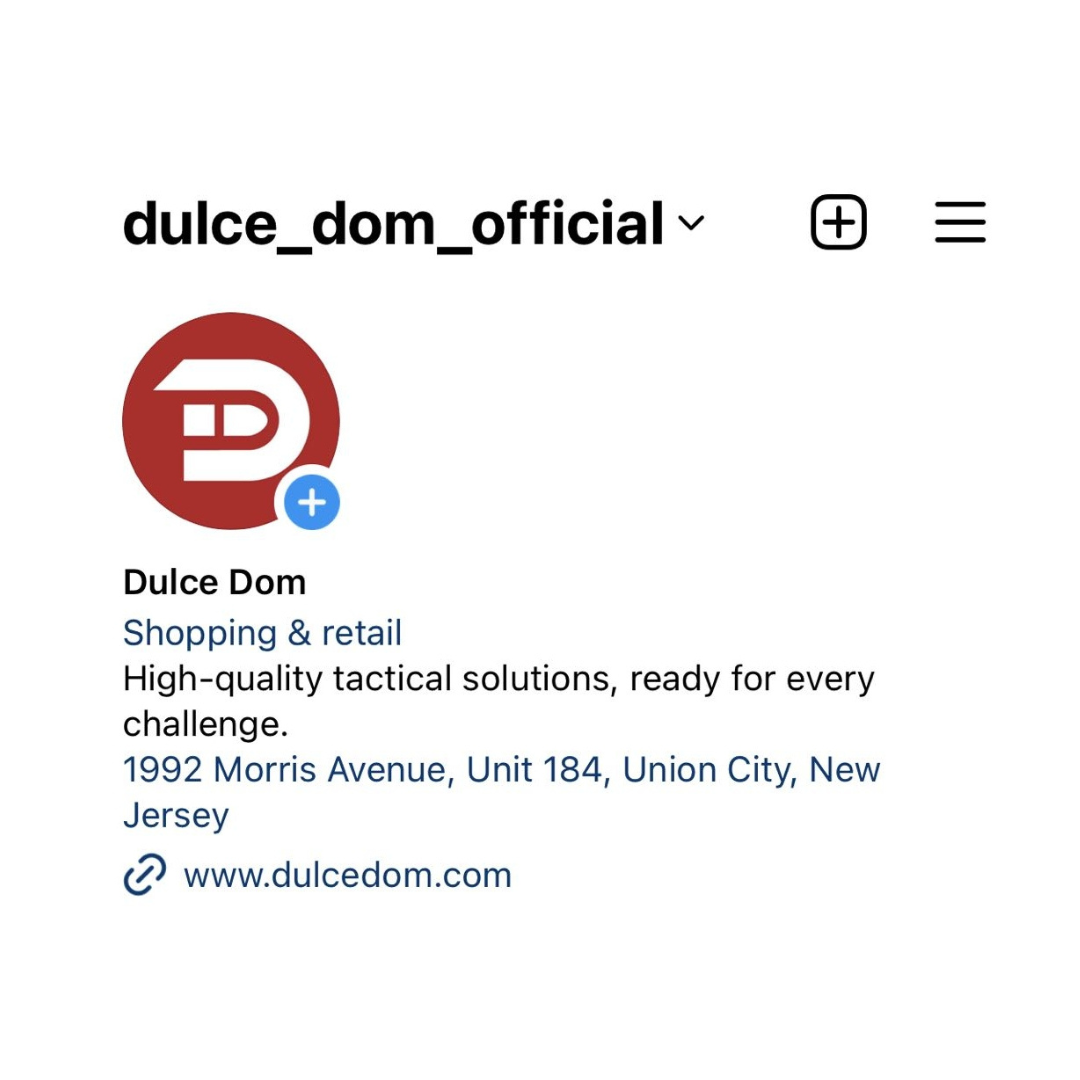This screenshot has height=1080, width=1080.
Task: Open the Shopping & retail category link
Action: pyautogui.click(x=262, y=633)
